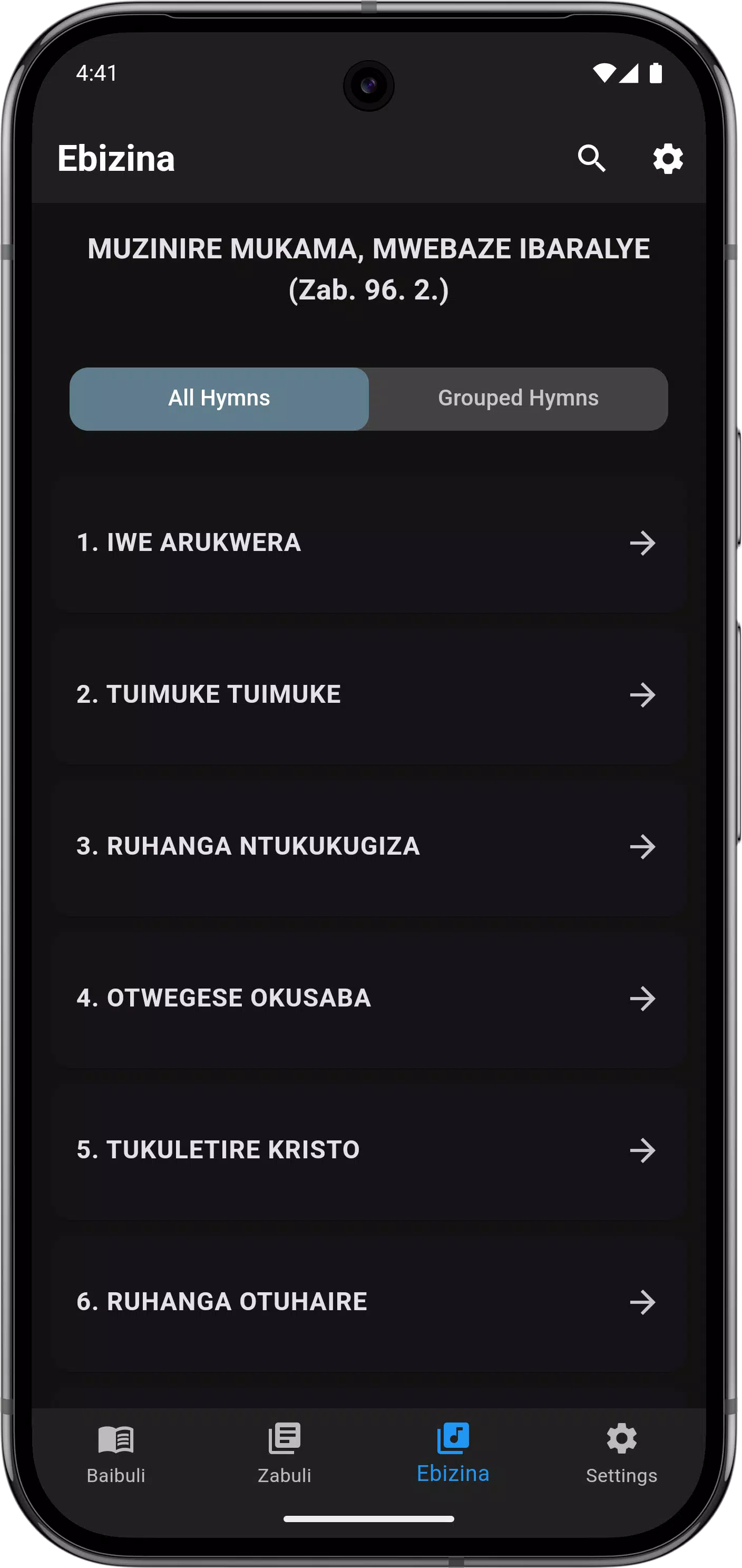Enable the All Hymns view

pyautogui.click(x=218, y=399)
